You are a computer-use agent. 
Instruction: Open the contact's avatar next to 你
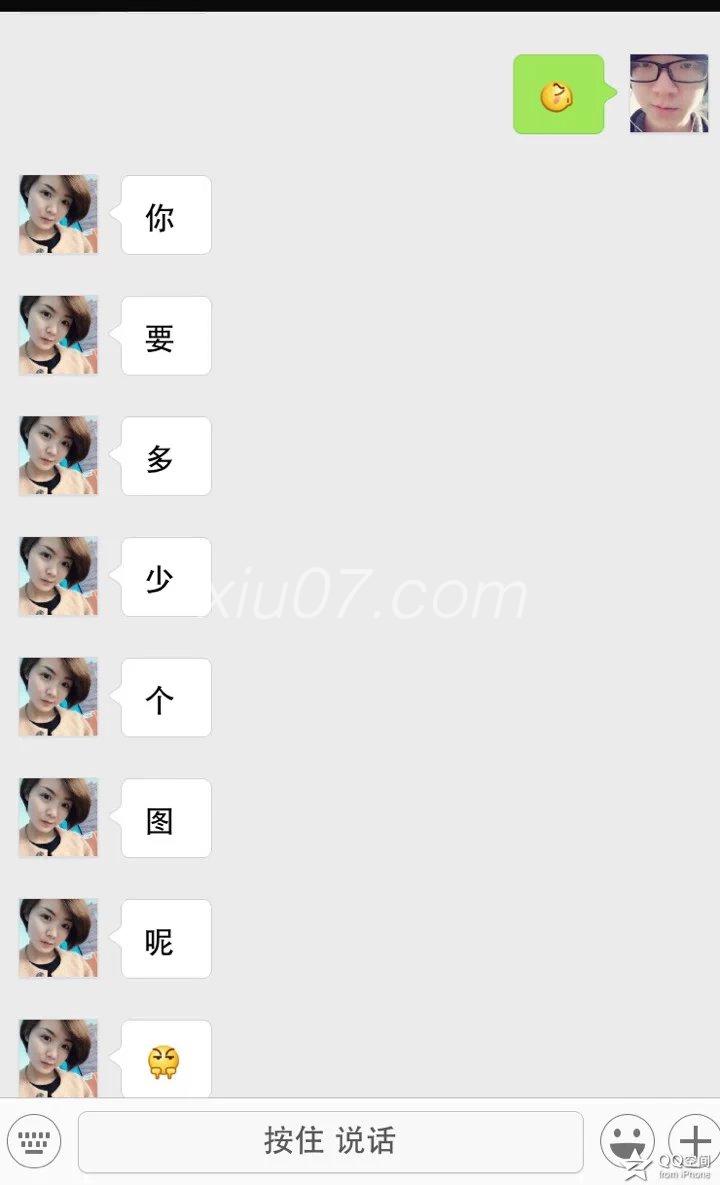[58, 215]
